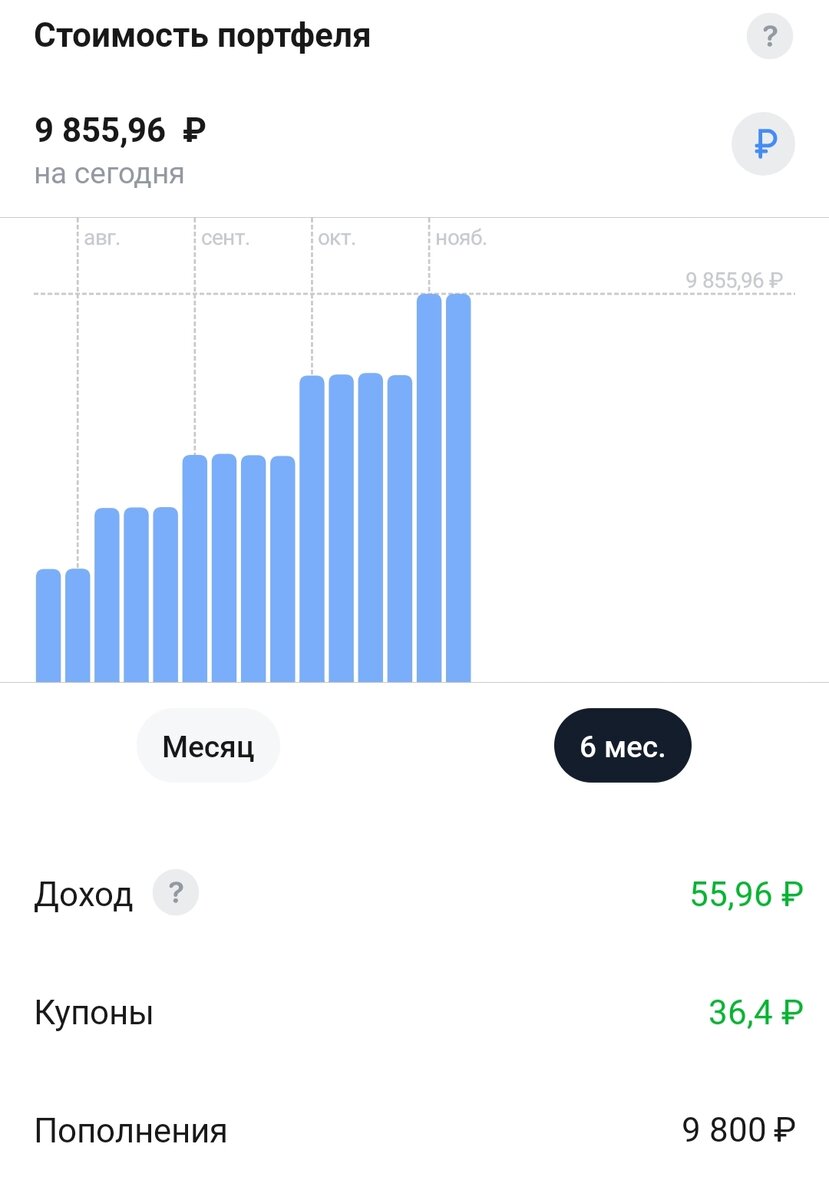Click the dashed 9 855,96 ₽ reference line
The height and width of the screenshot is (1200, 829).
[x=600, y=293]
